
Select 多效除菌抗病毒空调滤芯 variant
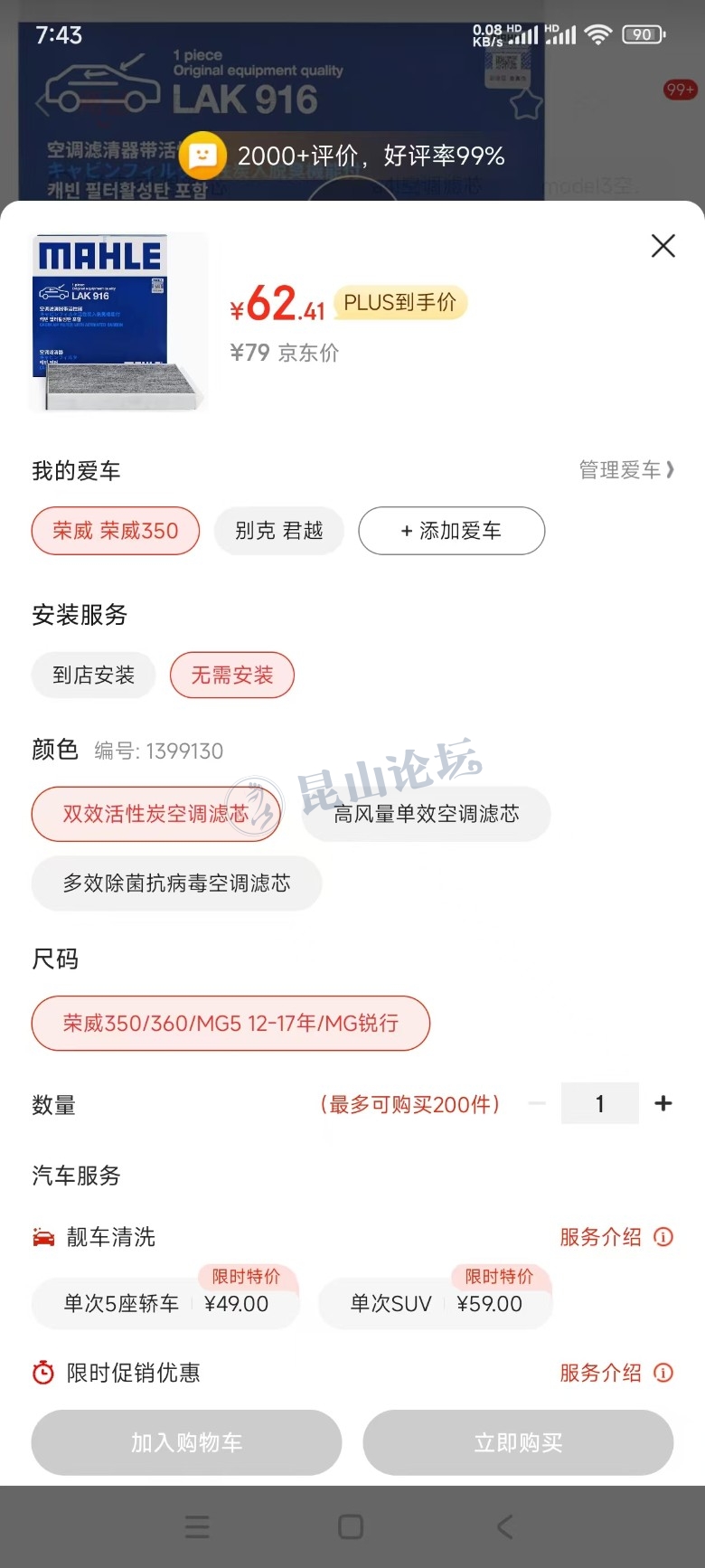click(176, 883)
